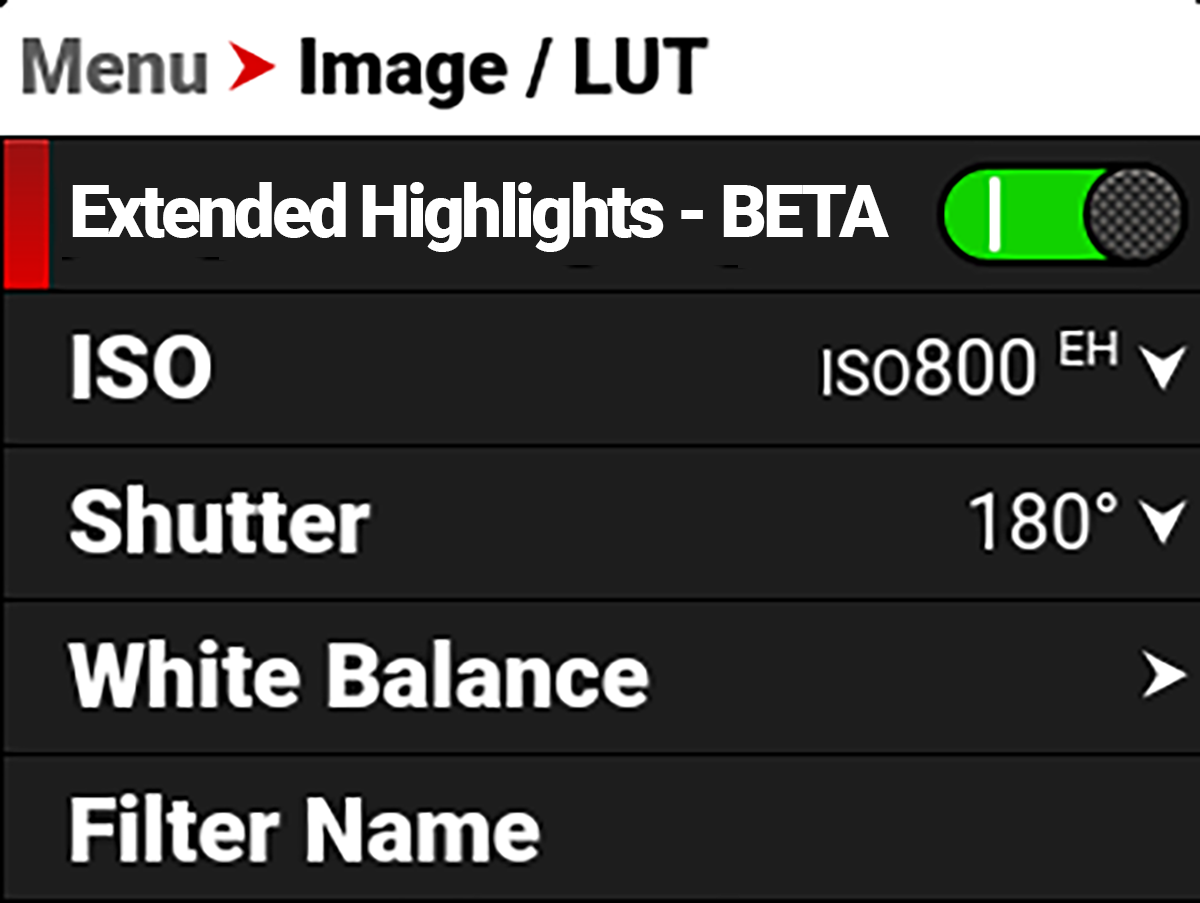This screenshot has height=903, width=1200.
Task: Go back to Menu via breadcrumb
Action: pos(113,66)
